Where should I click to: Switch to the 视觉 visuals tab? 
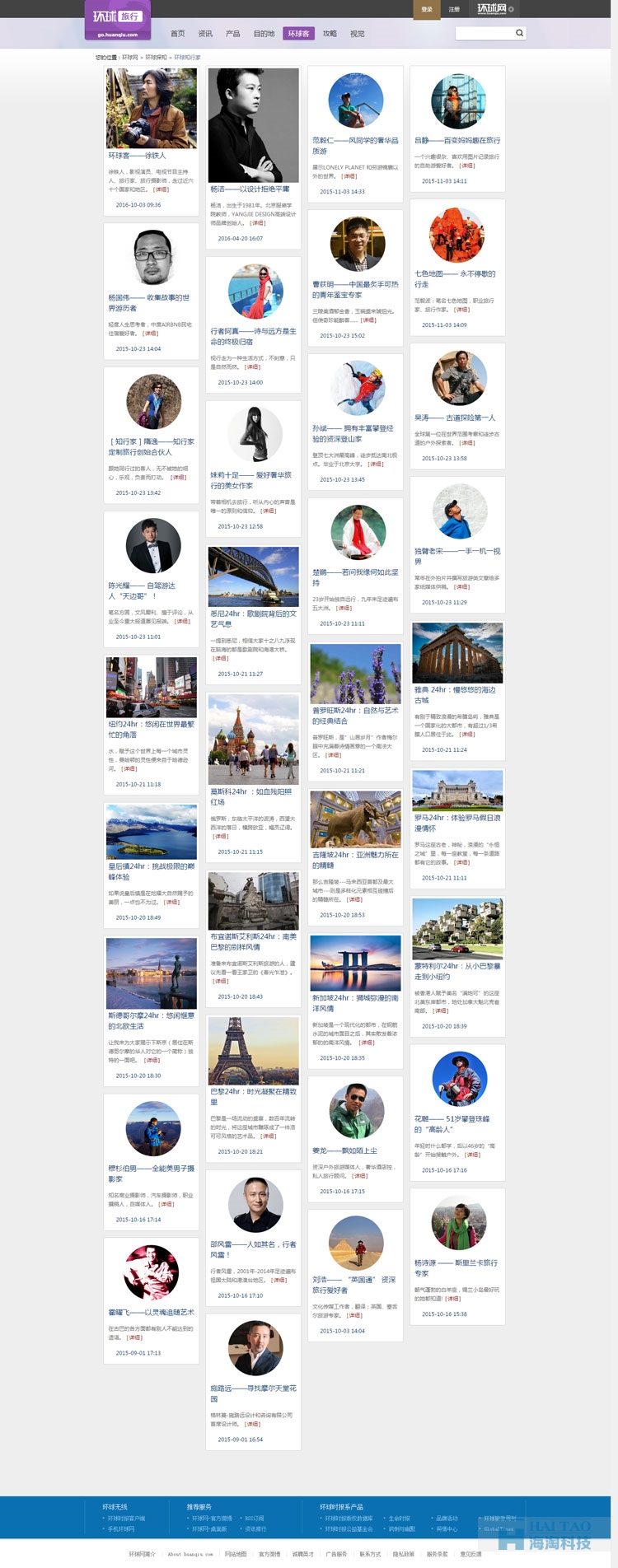357,34
